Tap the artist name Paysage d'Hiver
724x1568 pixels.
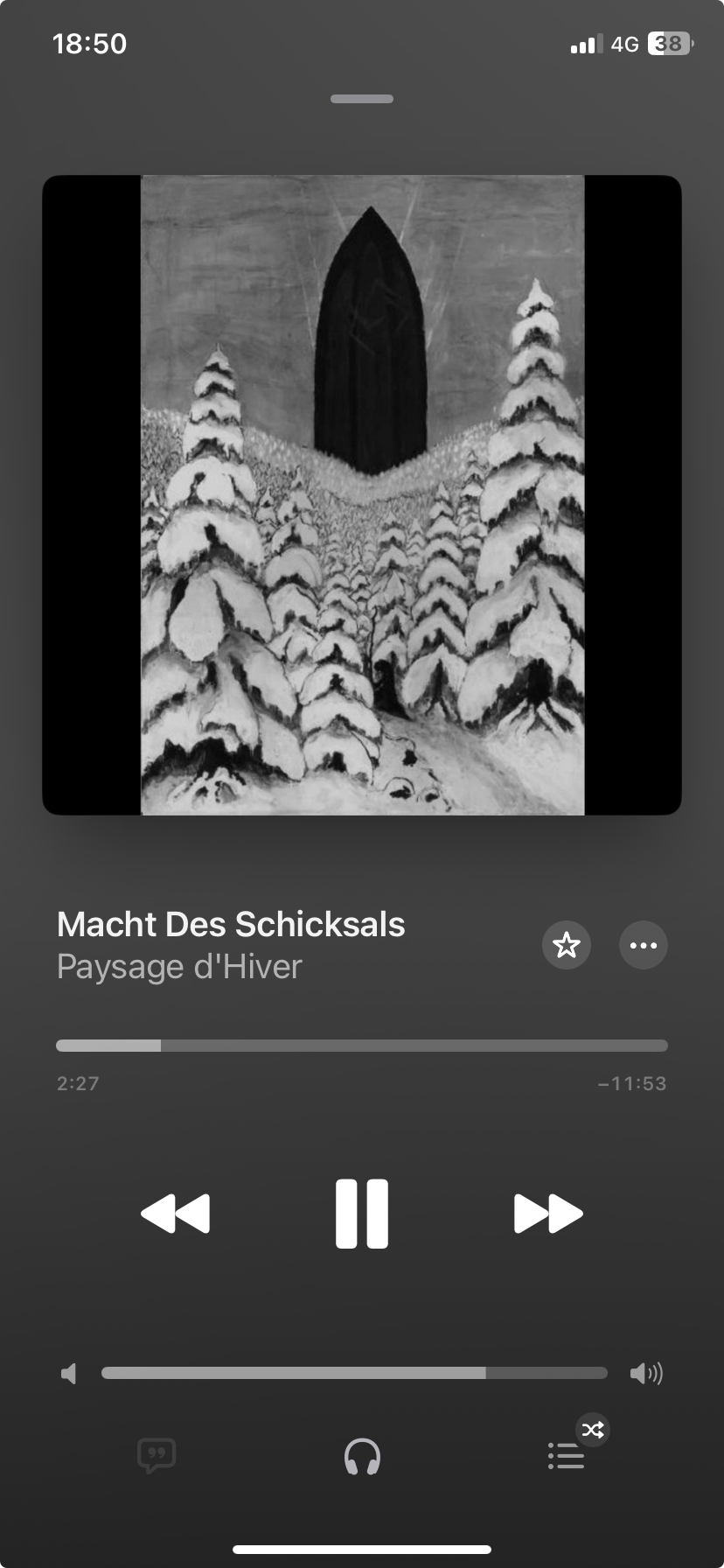pyautogui.click(x=179, y=967)
